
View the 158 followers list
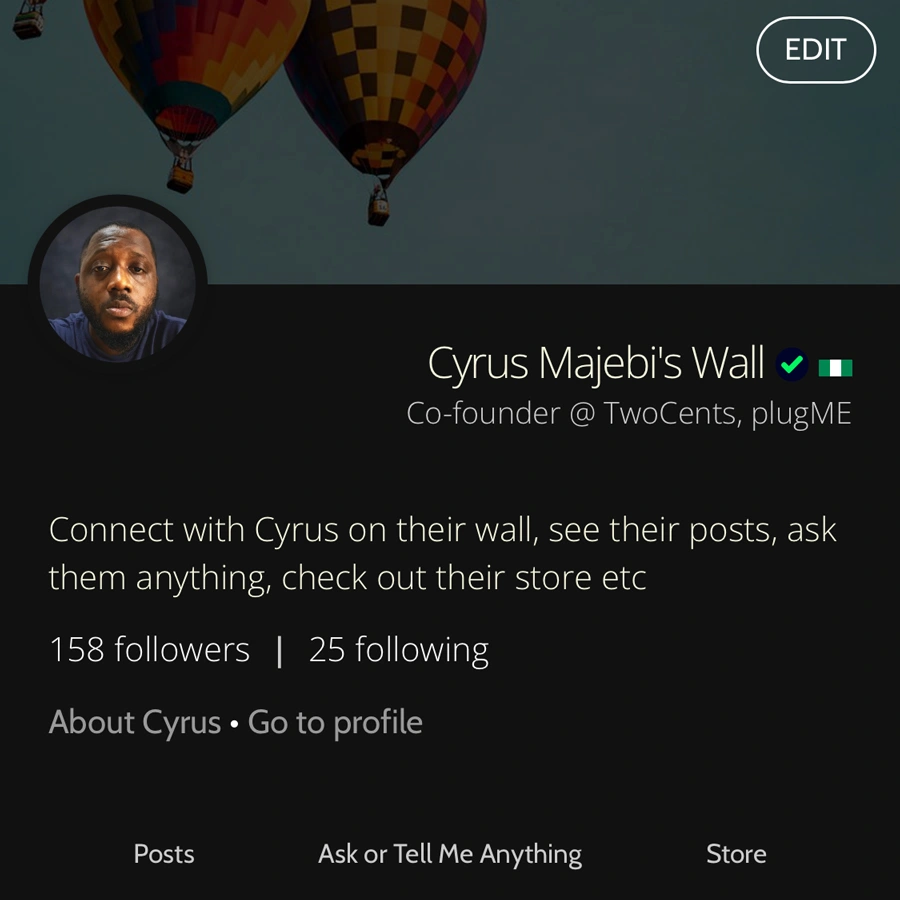pos(149,650)
